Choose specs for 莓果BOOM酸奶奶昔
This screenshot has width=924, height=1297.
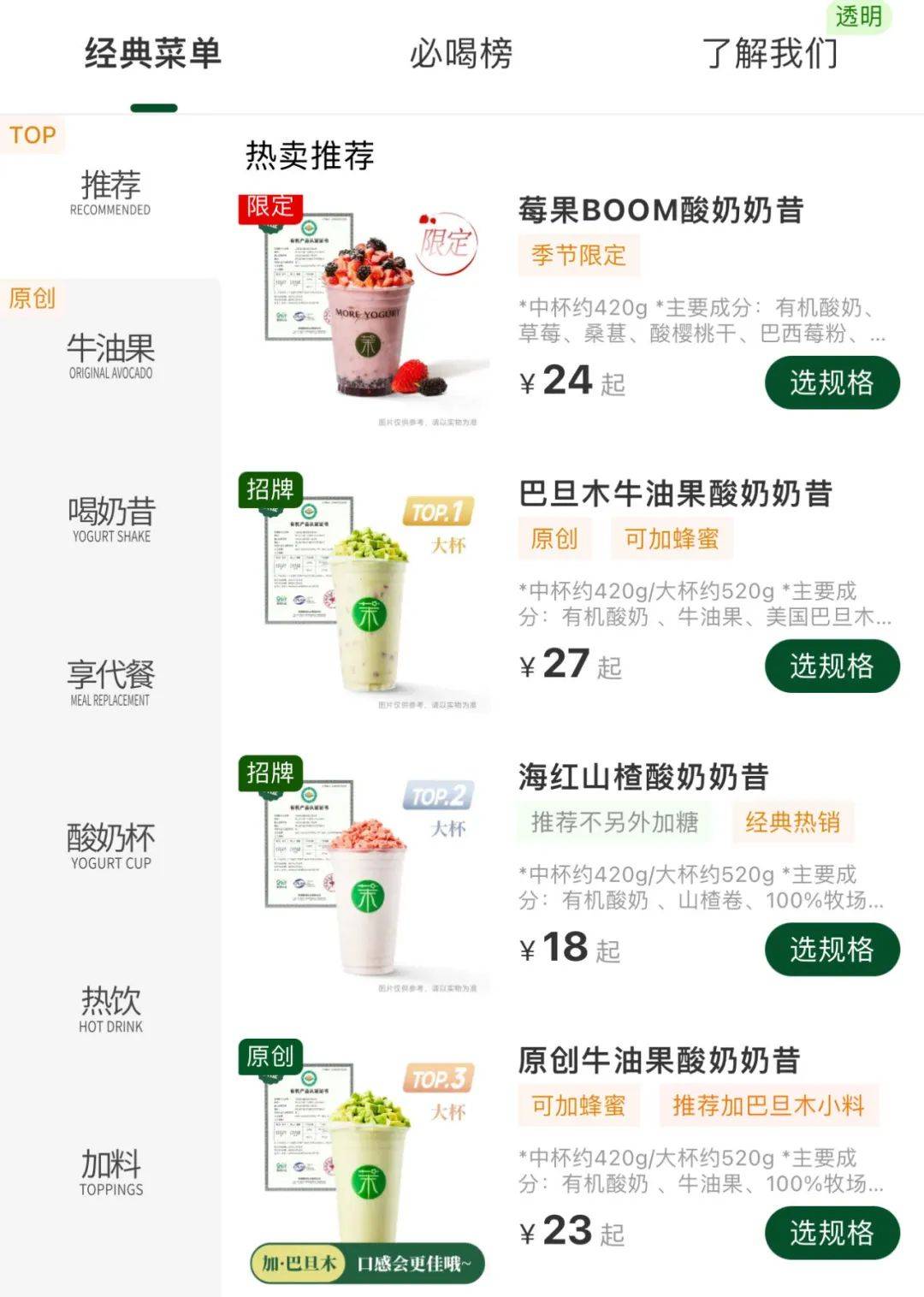(x=832, y=382)
